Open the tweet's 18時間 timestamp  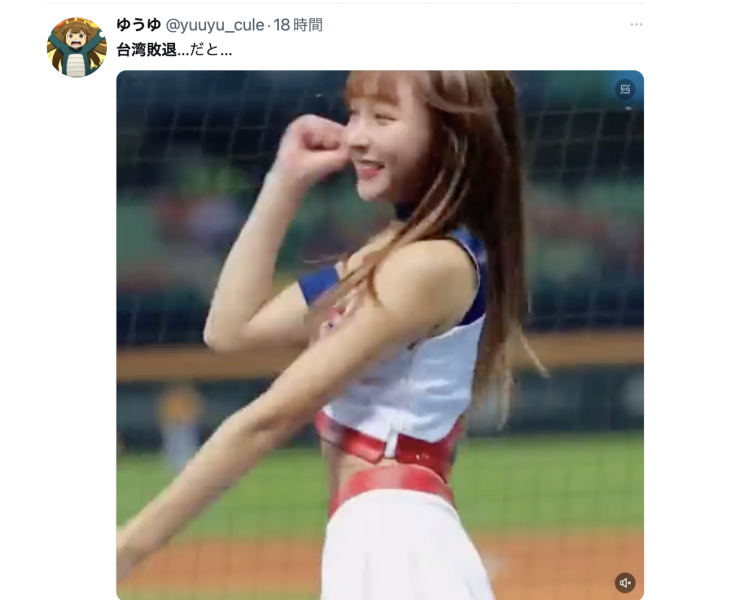coord(300,25)
